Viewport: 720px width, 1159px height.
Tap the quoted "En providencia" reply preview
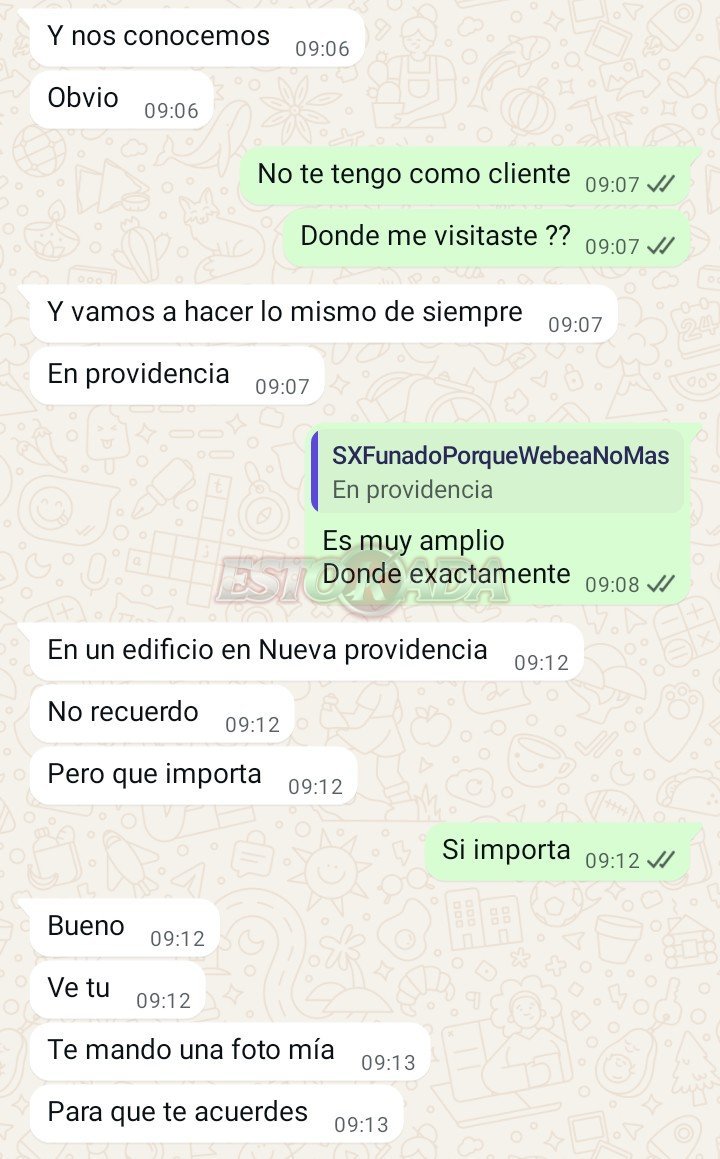498,472
